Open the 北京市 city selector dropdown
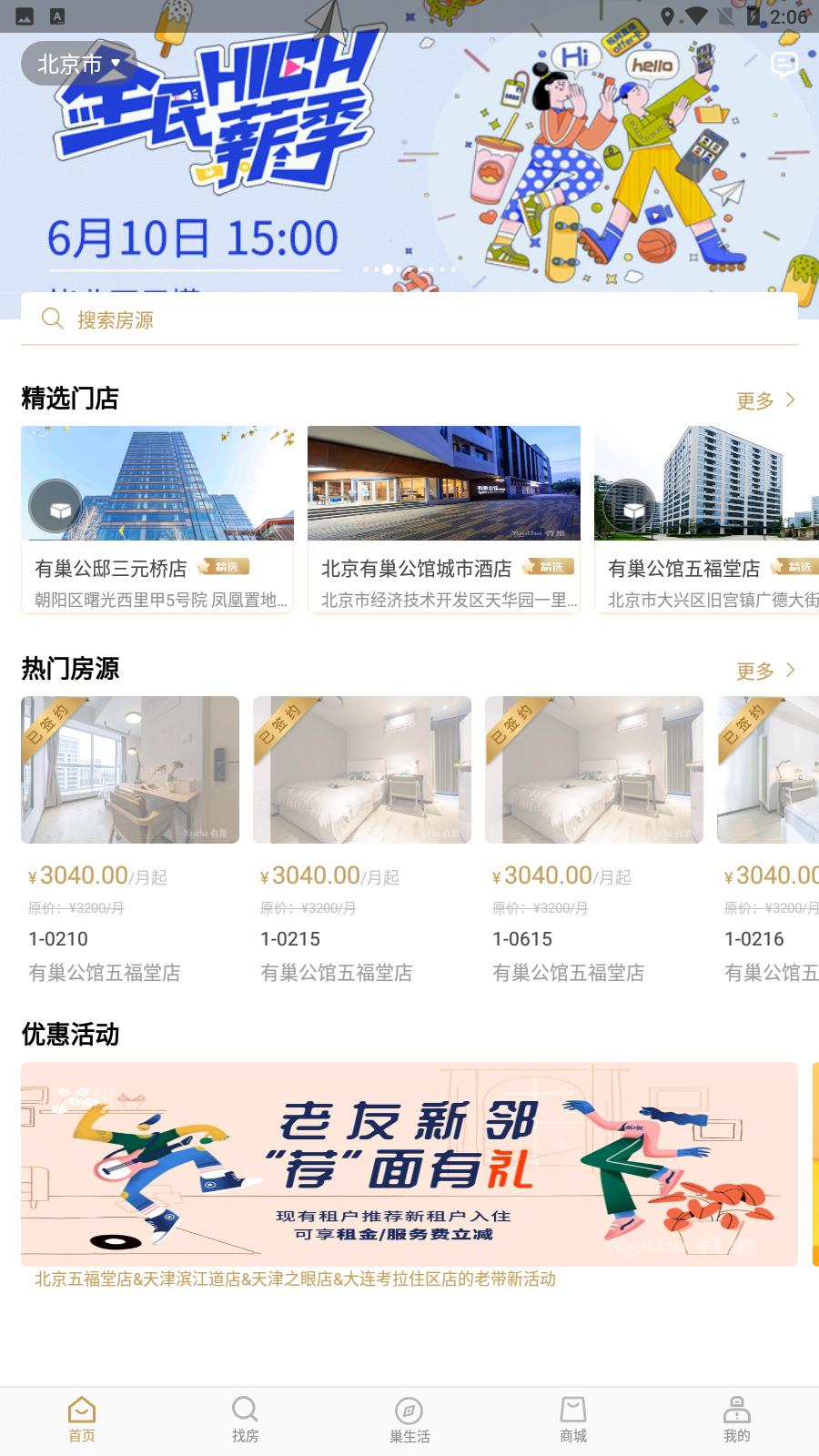The width and height of the screenshot is (819, 1456). coord(78,64)
